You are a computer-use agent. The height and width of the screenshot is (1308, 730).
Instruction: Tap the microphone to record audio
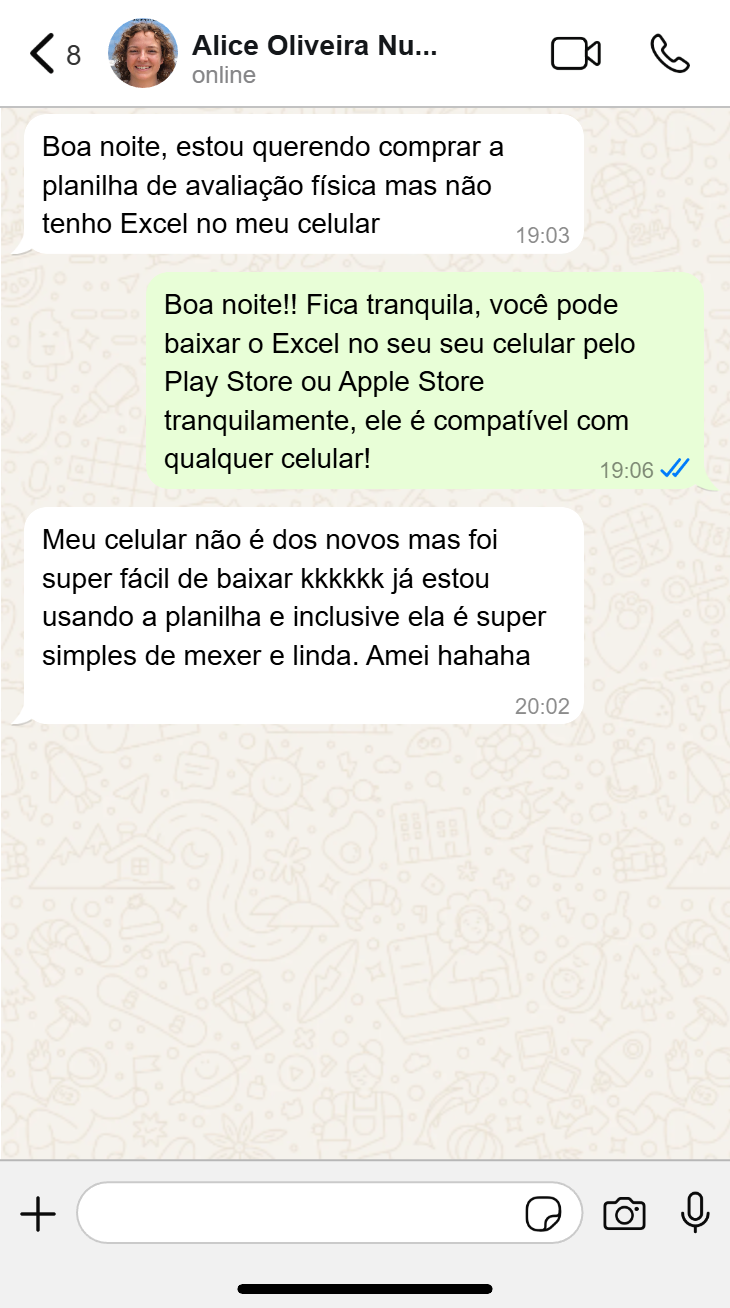[695, 1213]
